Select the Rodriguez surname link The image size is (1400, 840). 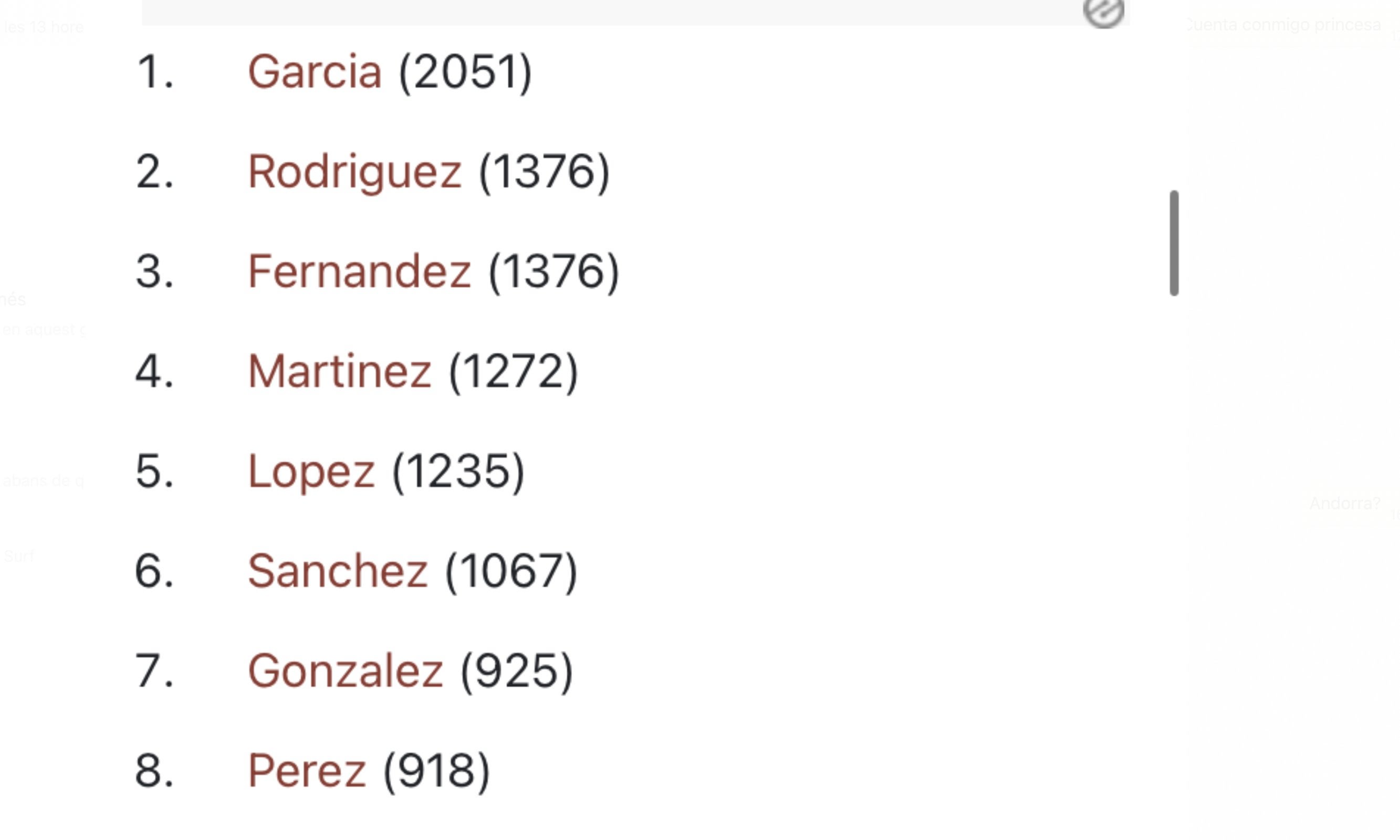tap(355, 172)
